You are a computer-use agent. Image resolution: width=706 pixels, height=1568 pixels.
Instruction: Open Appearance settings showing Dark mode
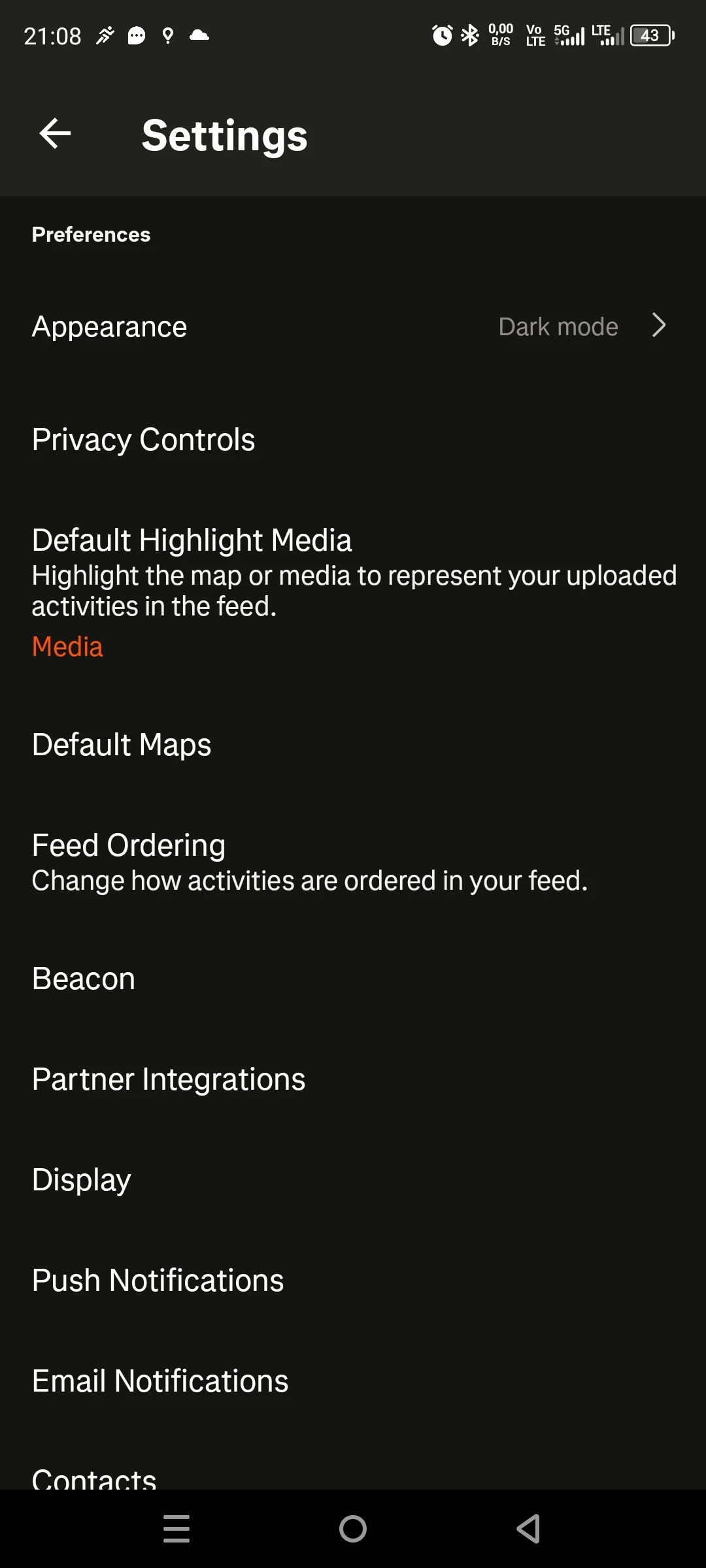click(x=353, y=326)
